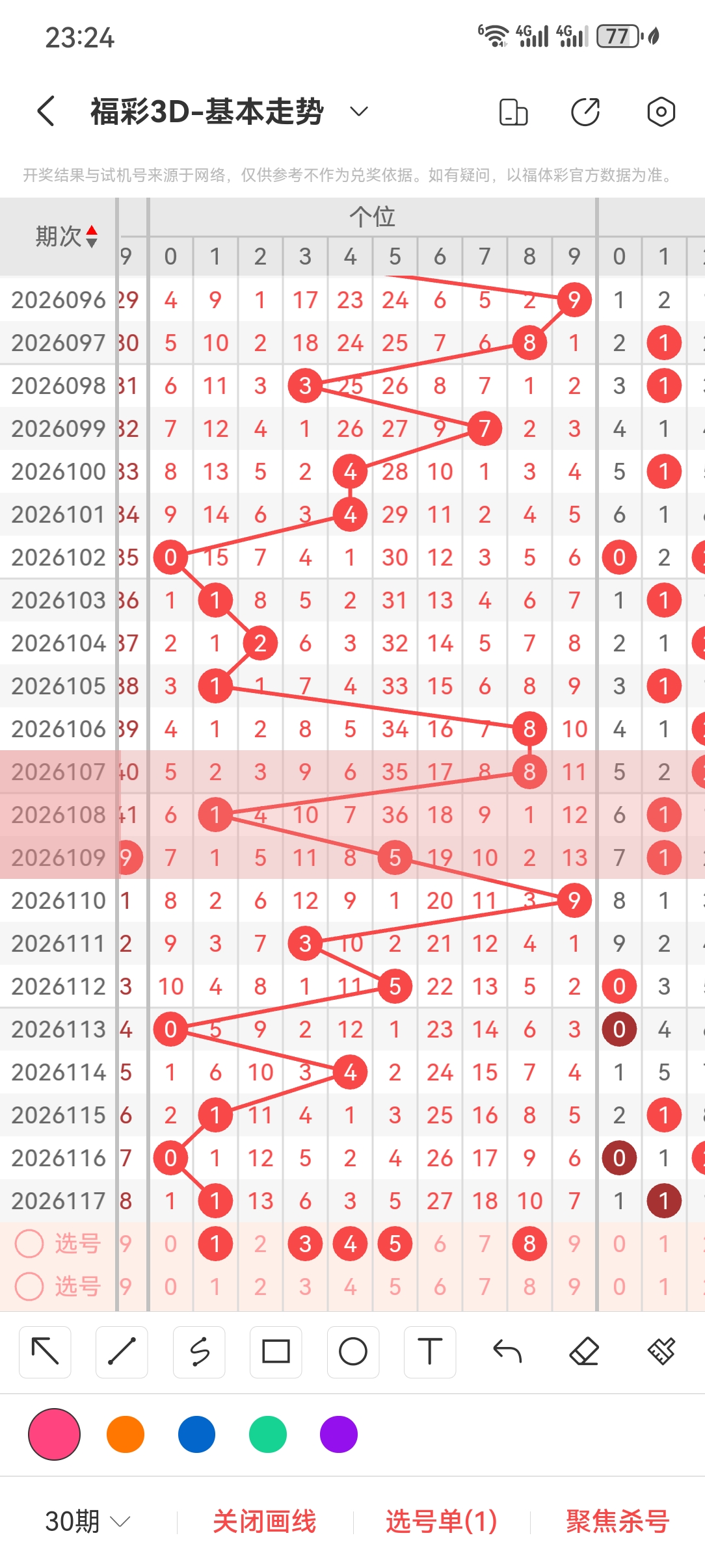Screen dimensions: 705x1568
Task: Open 聚焦杀号
Action: tap(618, 1521)
